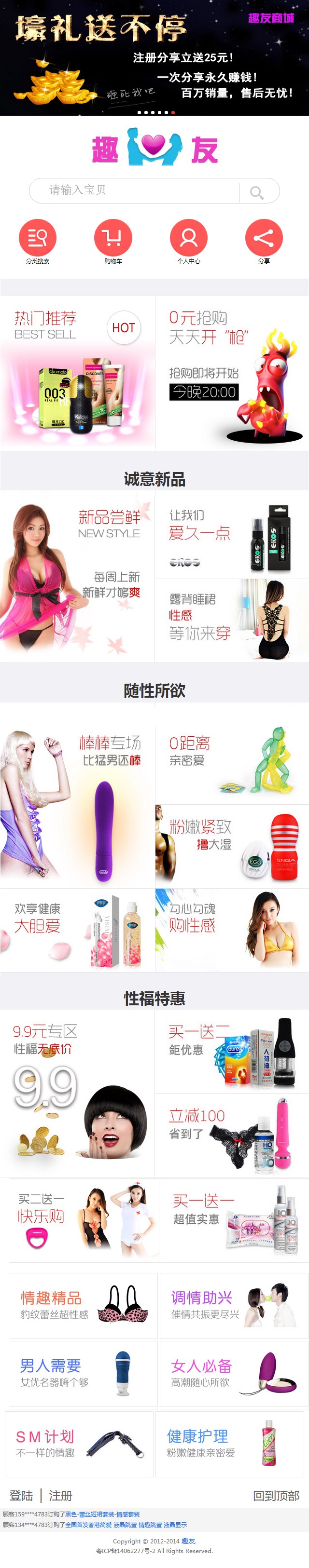Tap the 注册 register link

[x=60, y=1495]
